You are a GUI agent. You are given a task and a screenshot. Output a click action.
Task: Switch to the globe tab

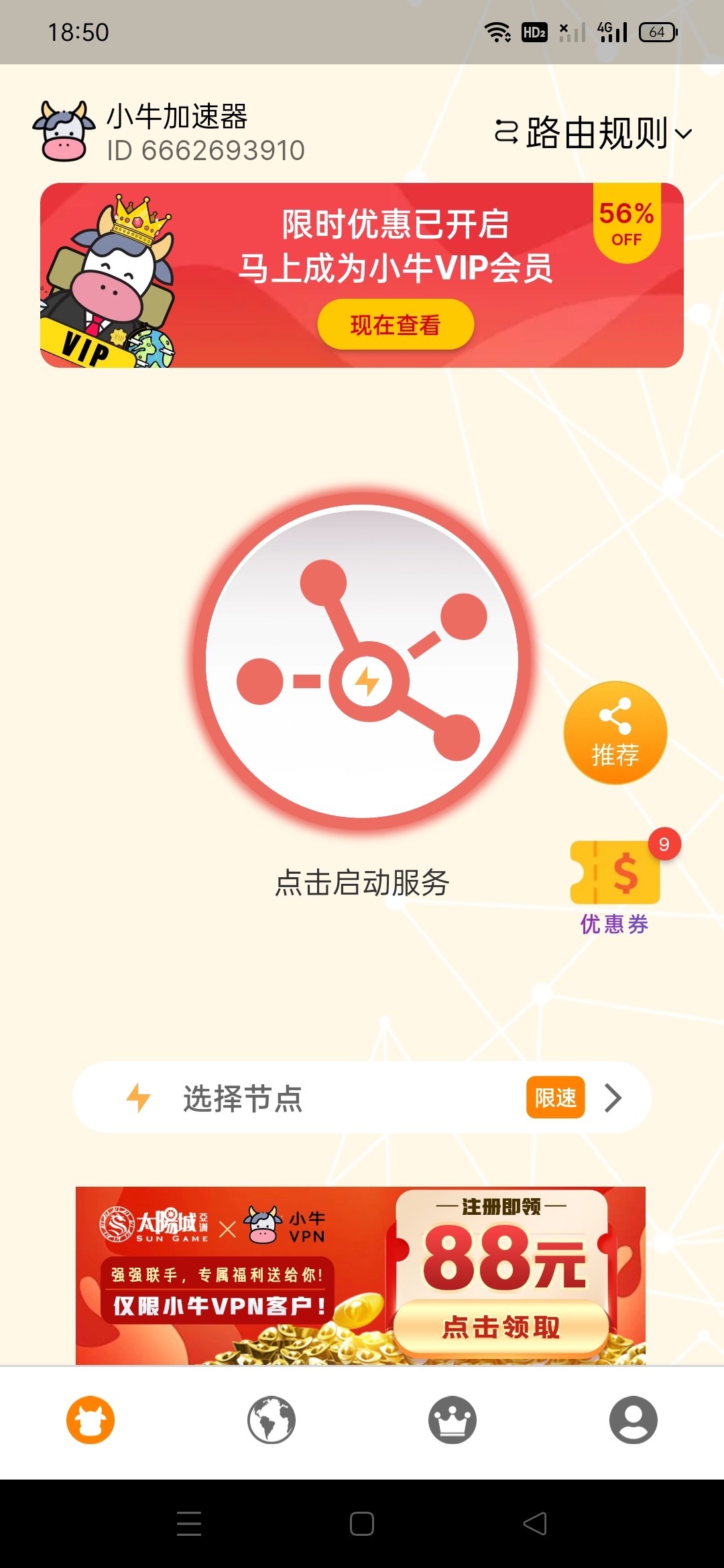coord(271,1419)
